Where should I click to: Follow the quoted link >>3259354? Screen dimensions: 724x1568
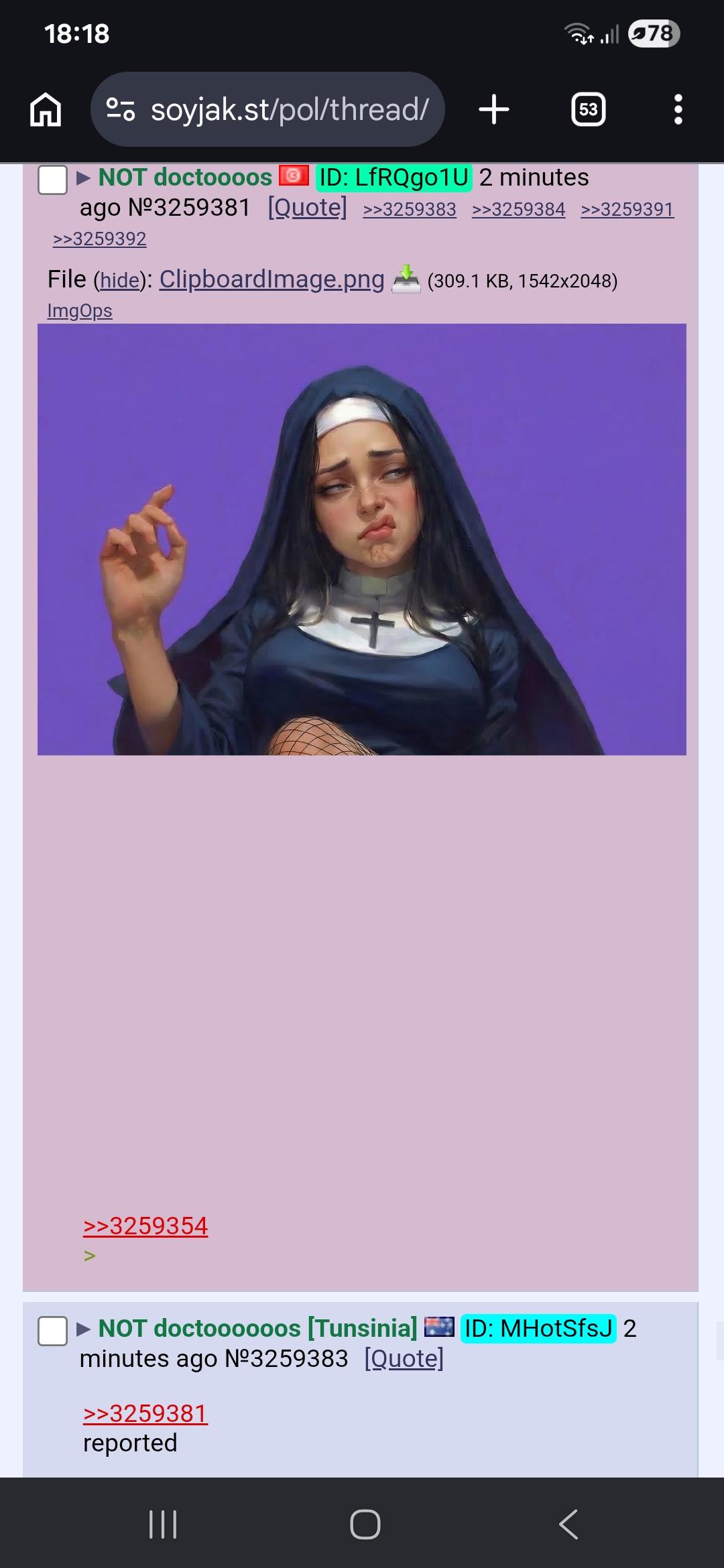(145, 1226)
